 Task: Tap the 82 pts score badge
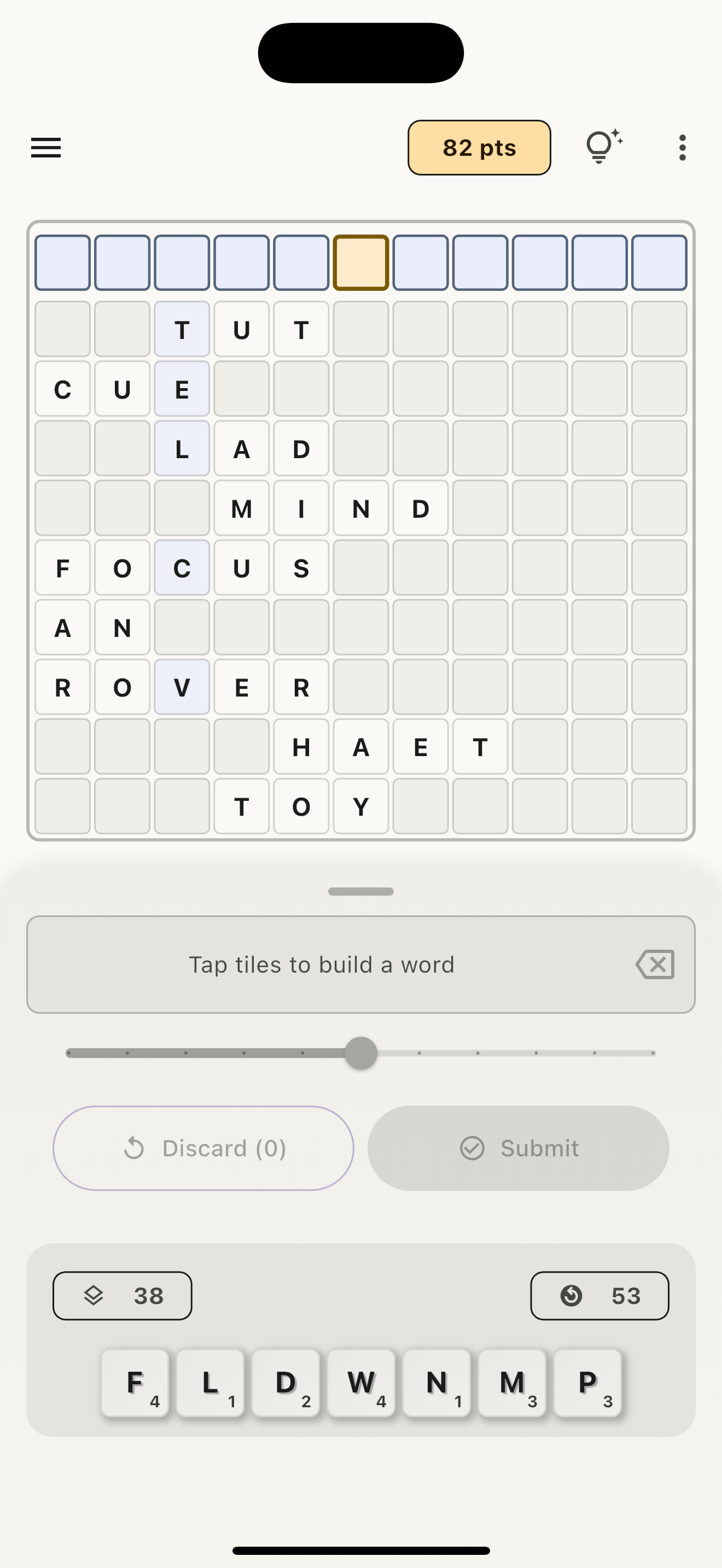(479, 148)
